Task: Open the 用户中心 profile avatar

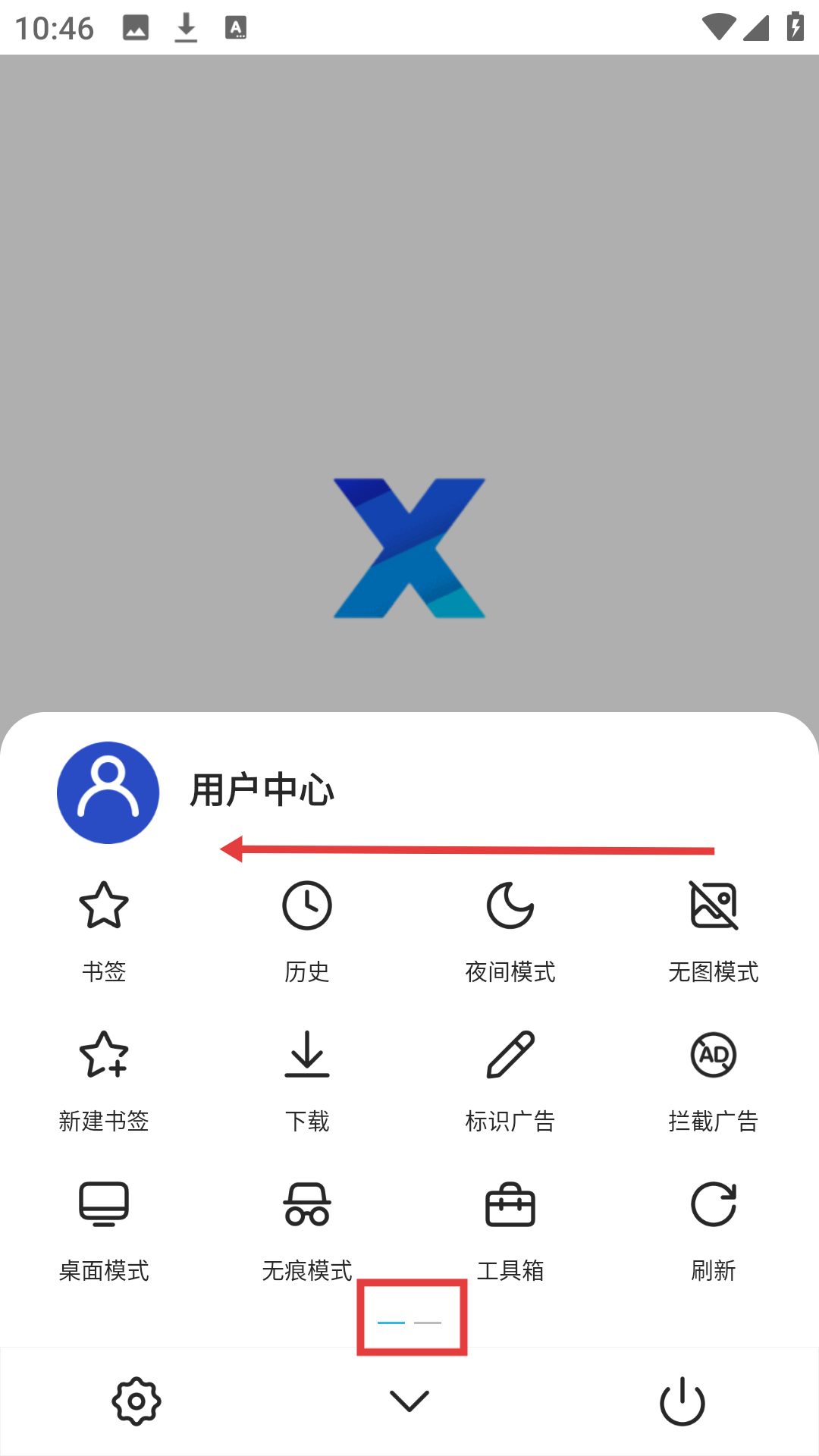Action: point(108,792)
